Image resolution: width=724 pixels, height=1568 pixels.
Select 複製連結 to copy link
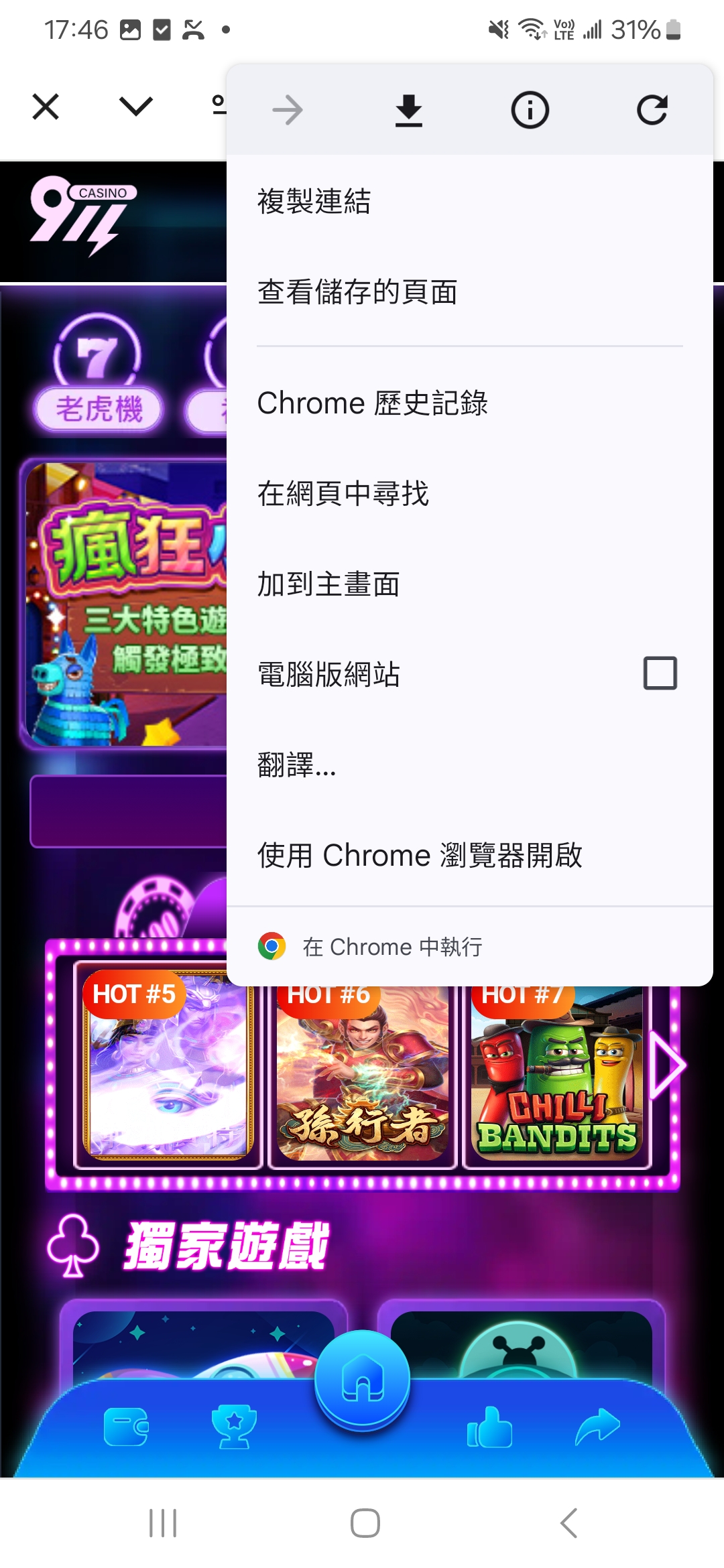314,201
